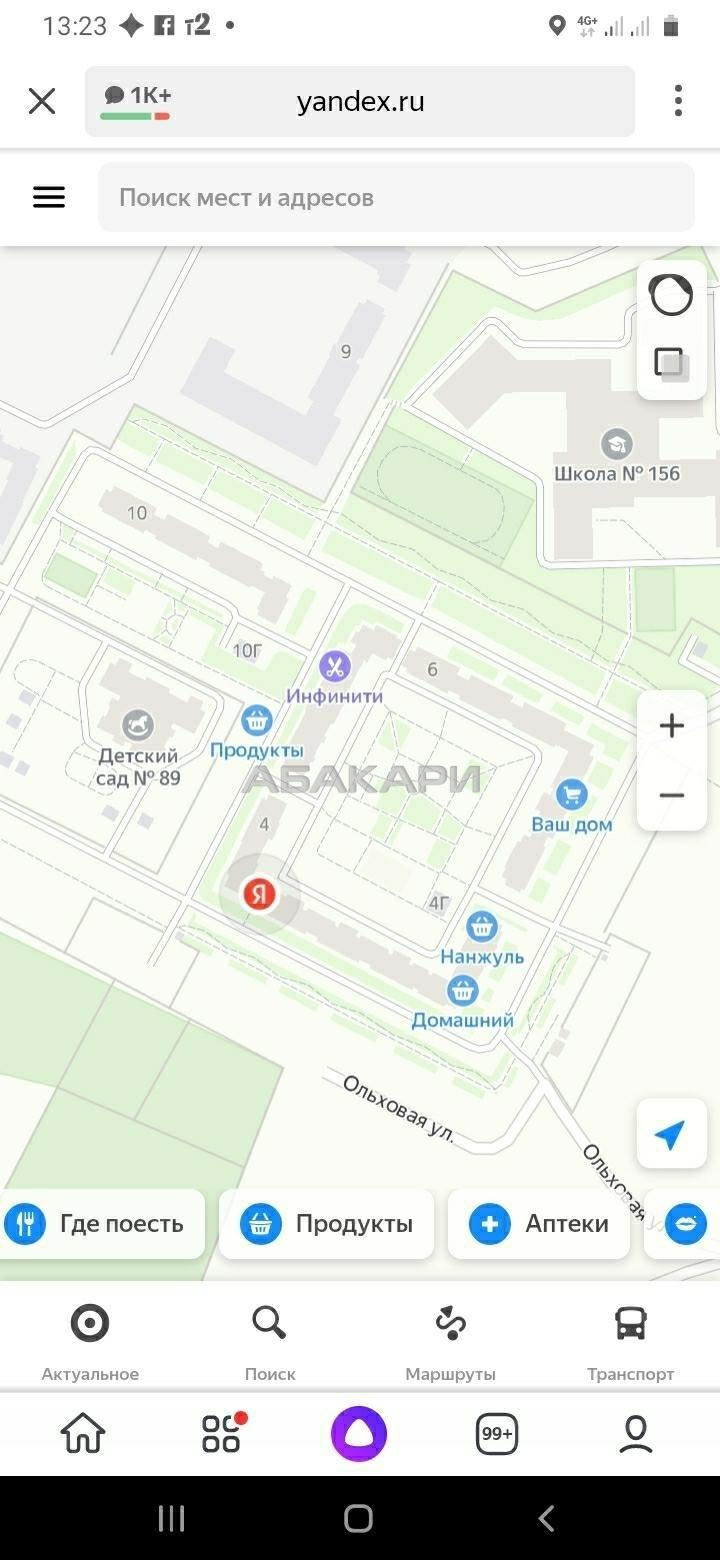Open the 99+ tabs counter
This screenshot has height=1560, width=720.
[497, 1434]
